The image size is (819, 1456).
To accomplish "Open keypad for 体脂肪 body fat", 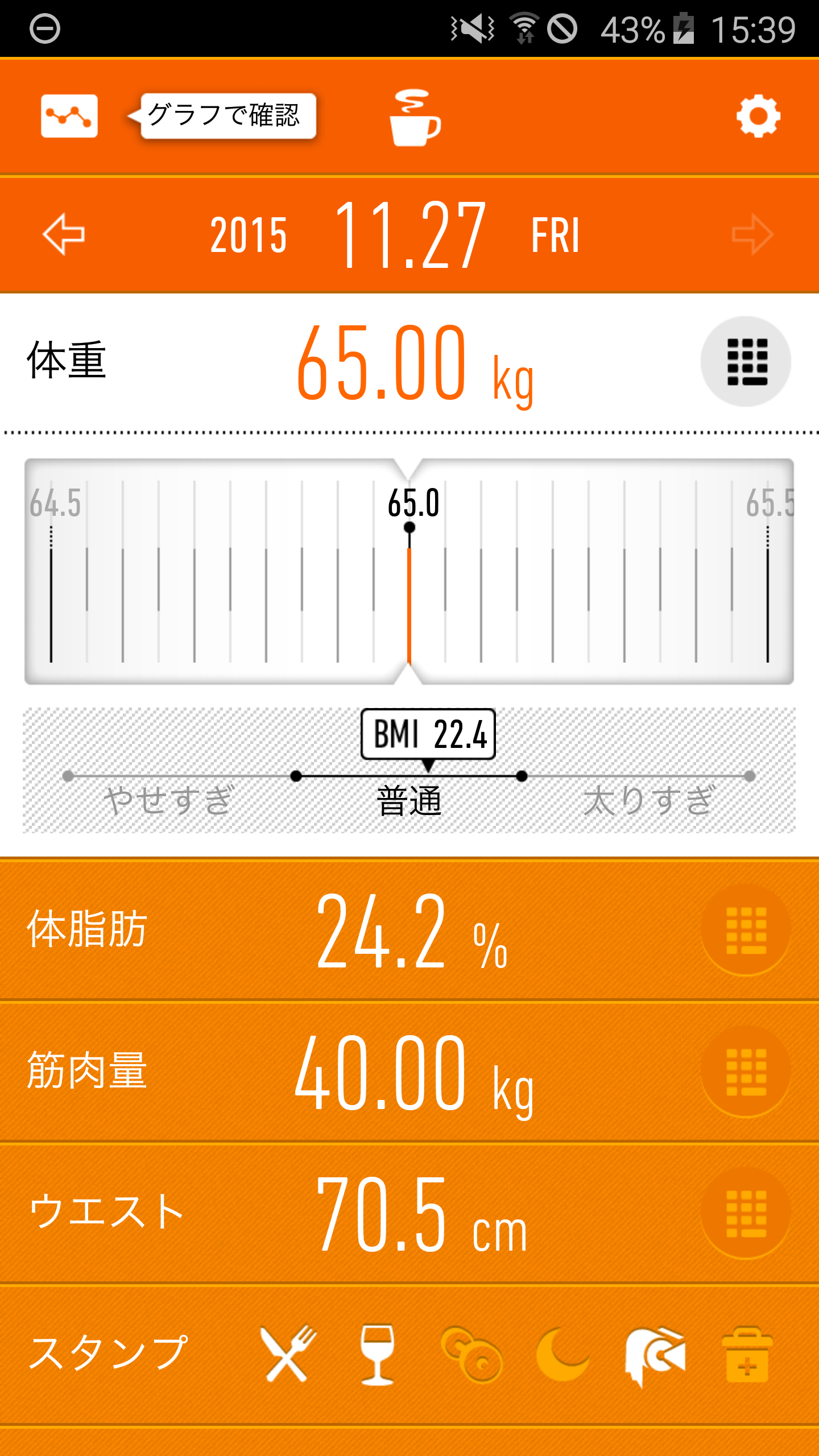I will click(x=746, y=930).
